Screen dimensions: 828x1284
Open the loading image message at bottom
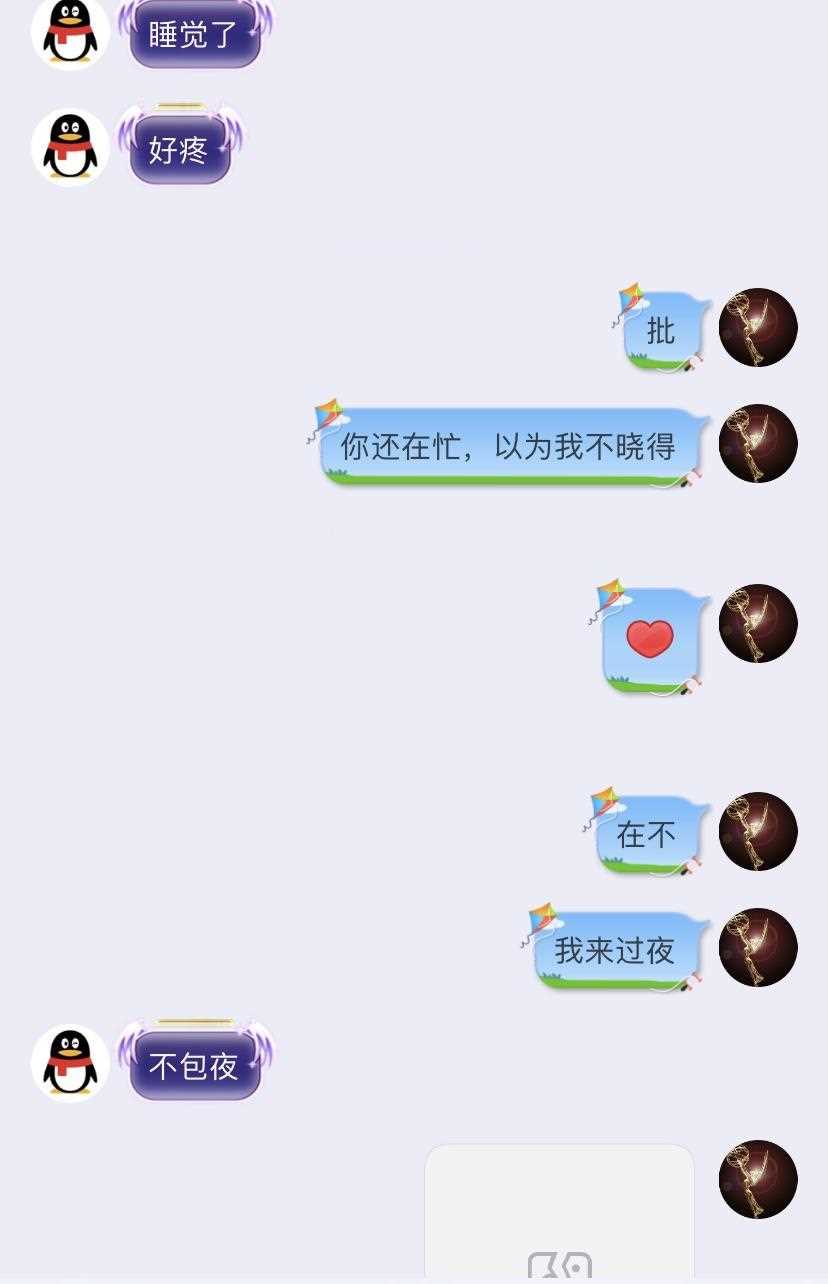(559, 1213)
